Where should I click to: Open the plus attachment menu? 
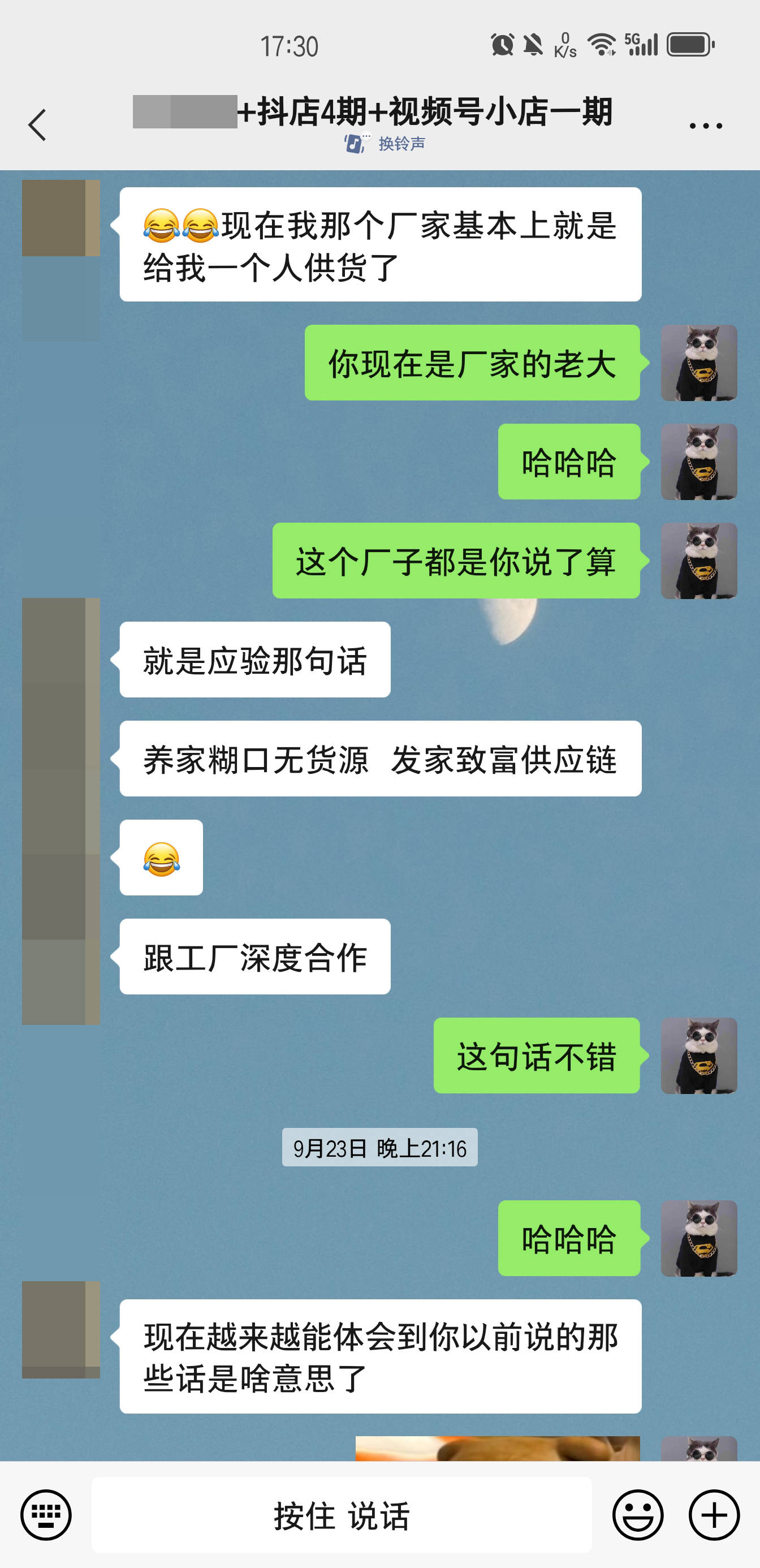click(714, 1514)
